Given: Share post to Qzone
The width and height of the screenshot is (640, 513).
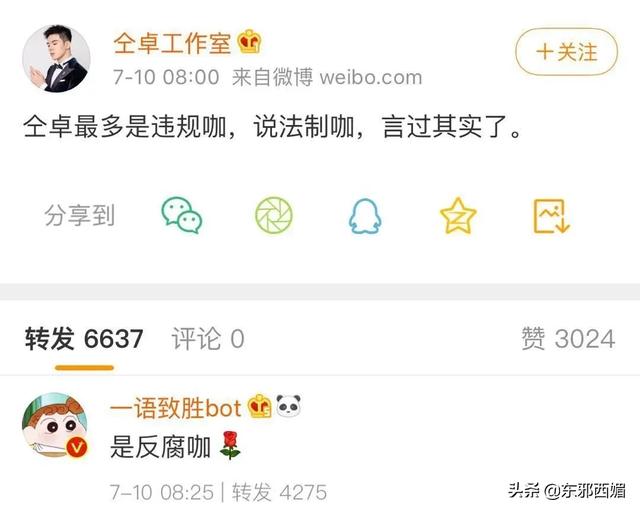Looking at the screenshot, I should click(458, 216).
